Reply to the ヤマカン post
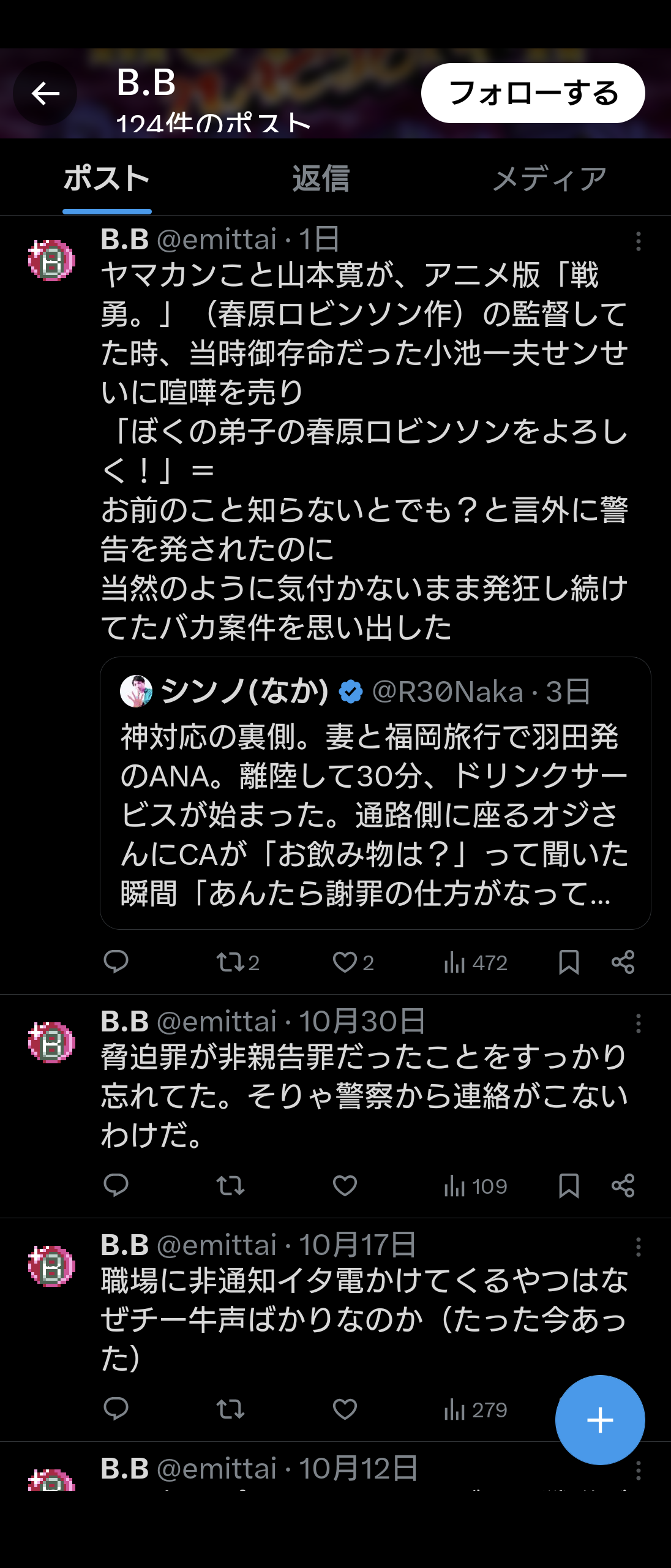 (x=116, y=962)
